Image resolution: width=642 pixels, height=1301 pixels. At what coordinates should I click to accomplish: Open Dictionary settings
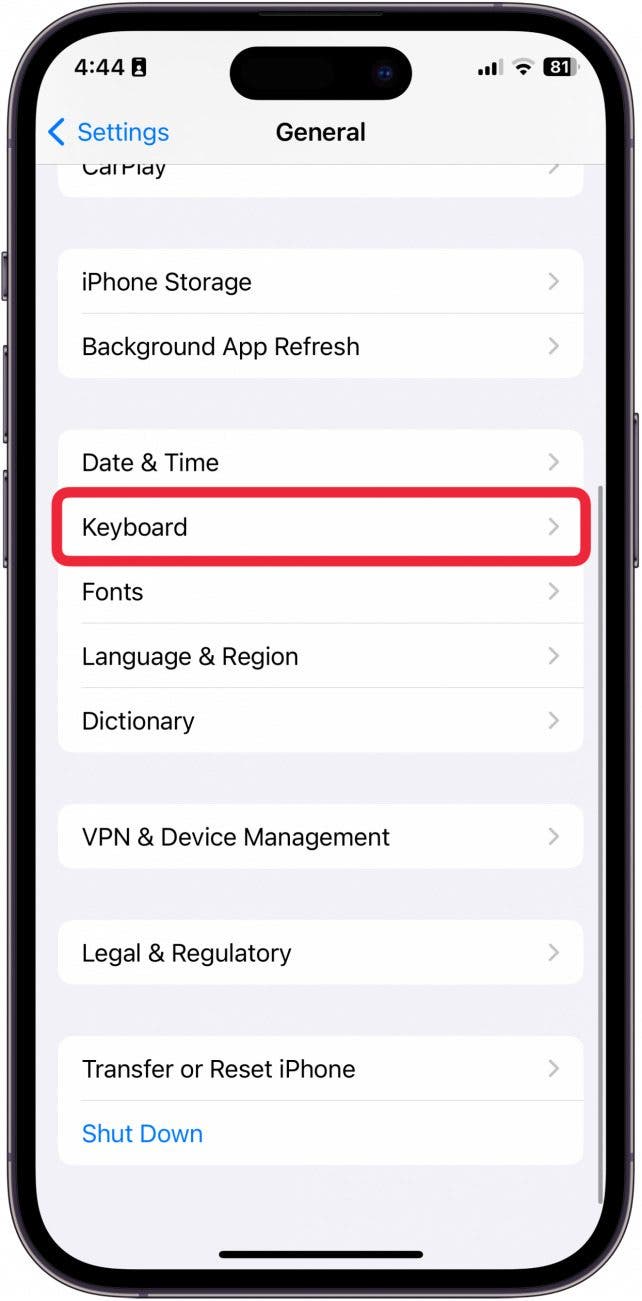[x=320, y=721]
